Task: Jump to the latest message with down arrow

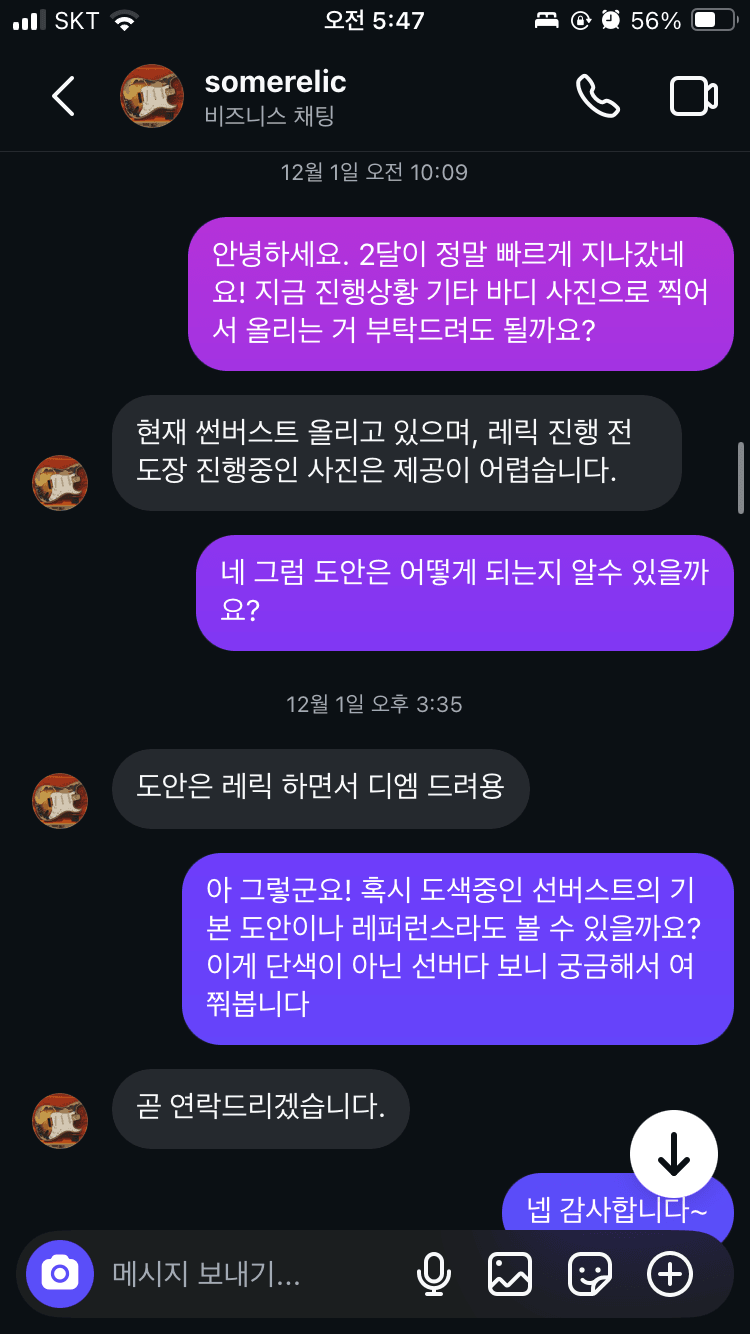Action: pyautogui.click(x=673, y=1154)
